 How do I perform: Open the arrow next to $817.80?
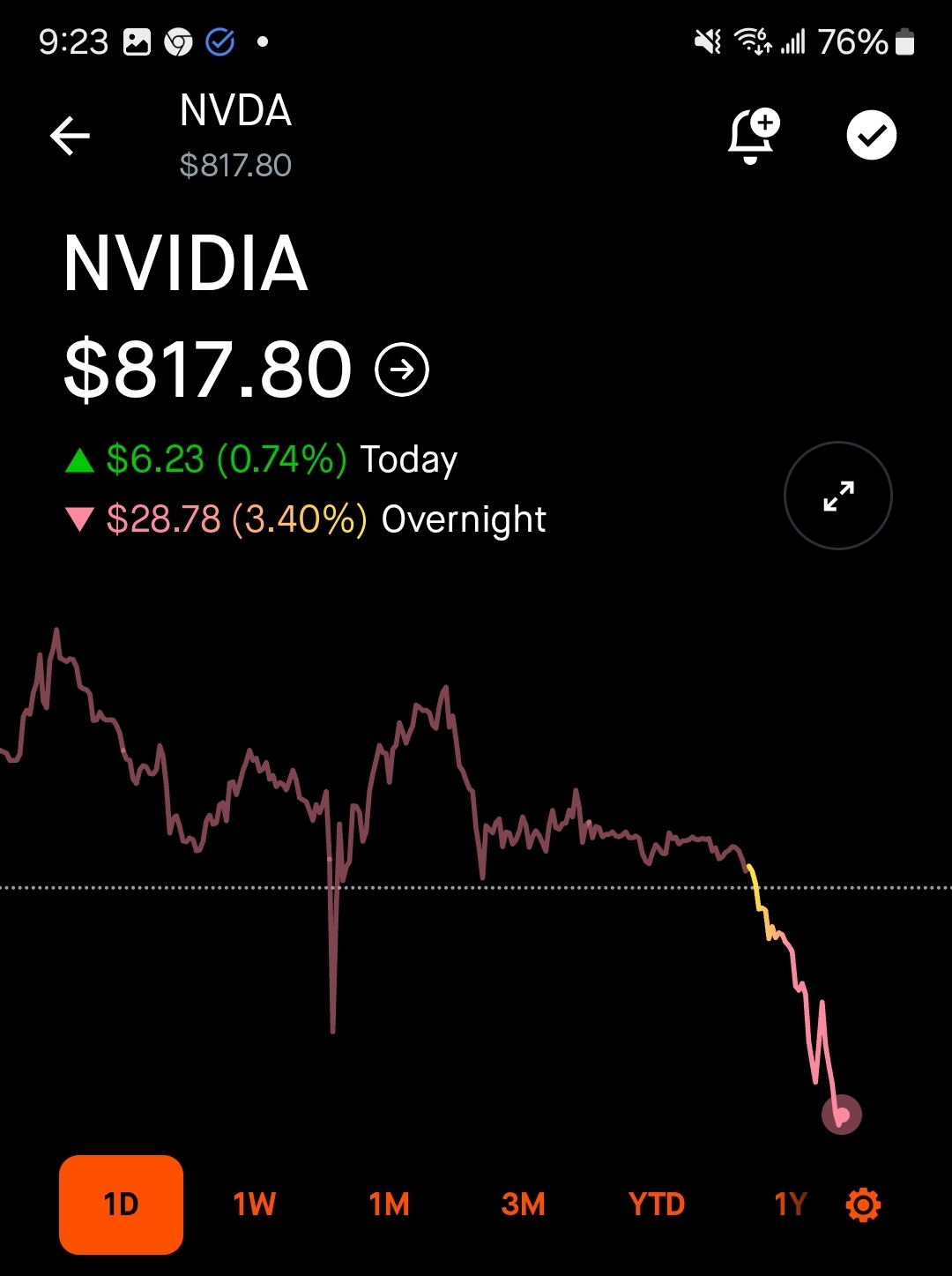point(402,369)
